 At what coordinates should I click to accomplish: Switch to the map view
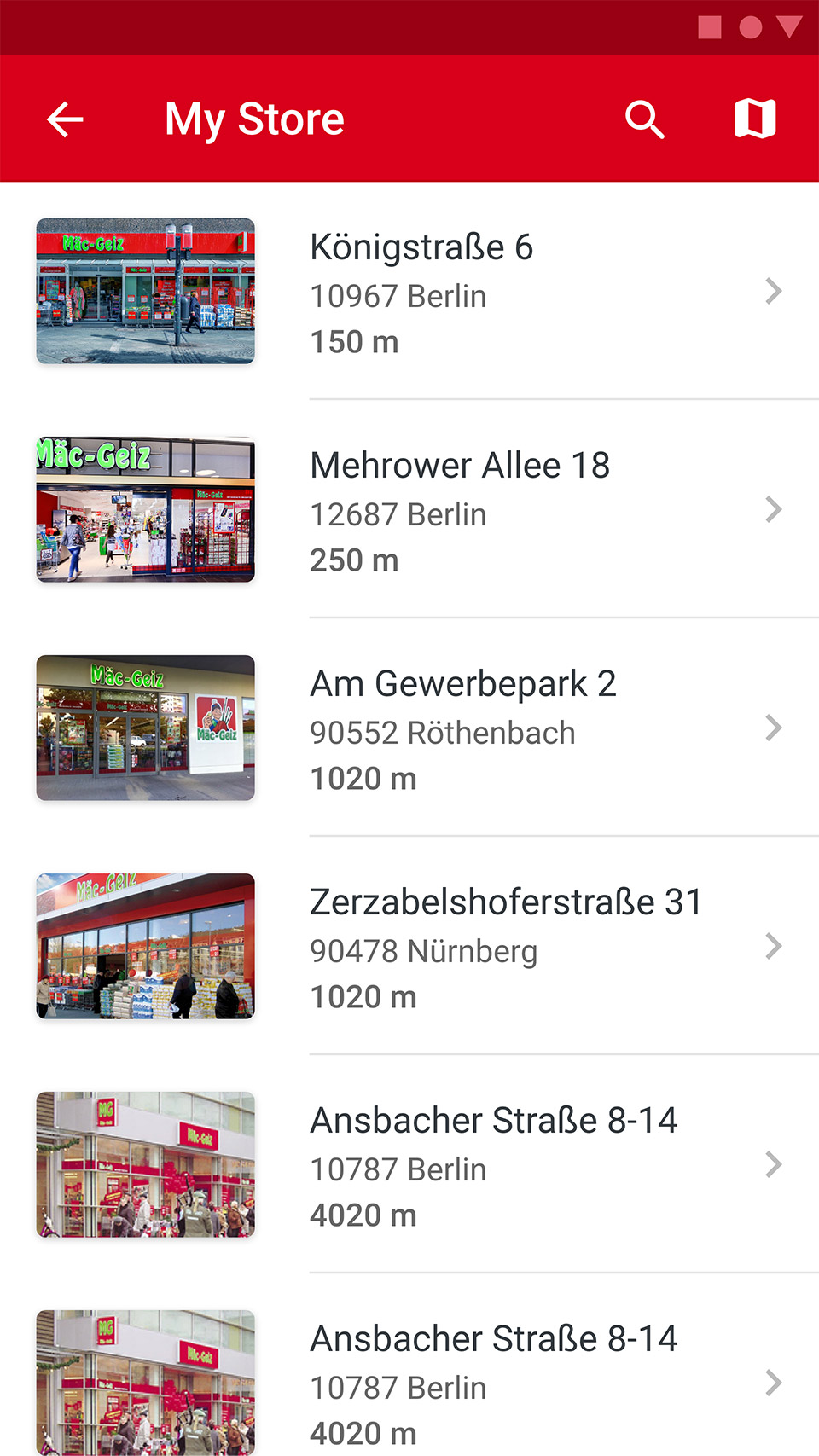click(755, 119)
